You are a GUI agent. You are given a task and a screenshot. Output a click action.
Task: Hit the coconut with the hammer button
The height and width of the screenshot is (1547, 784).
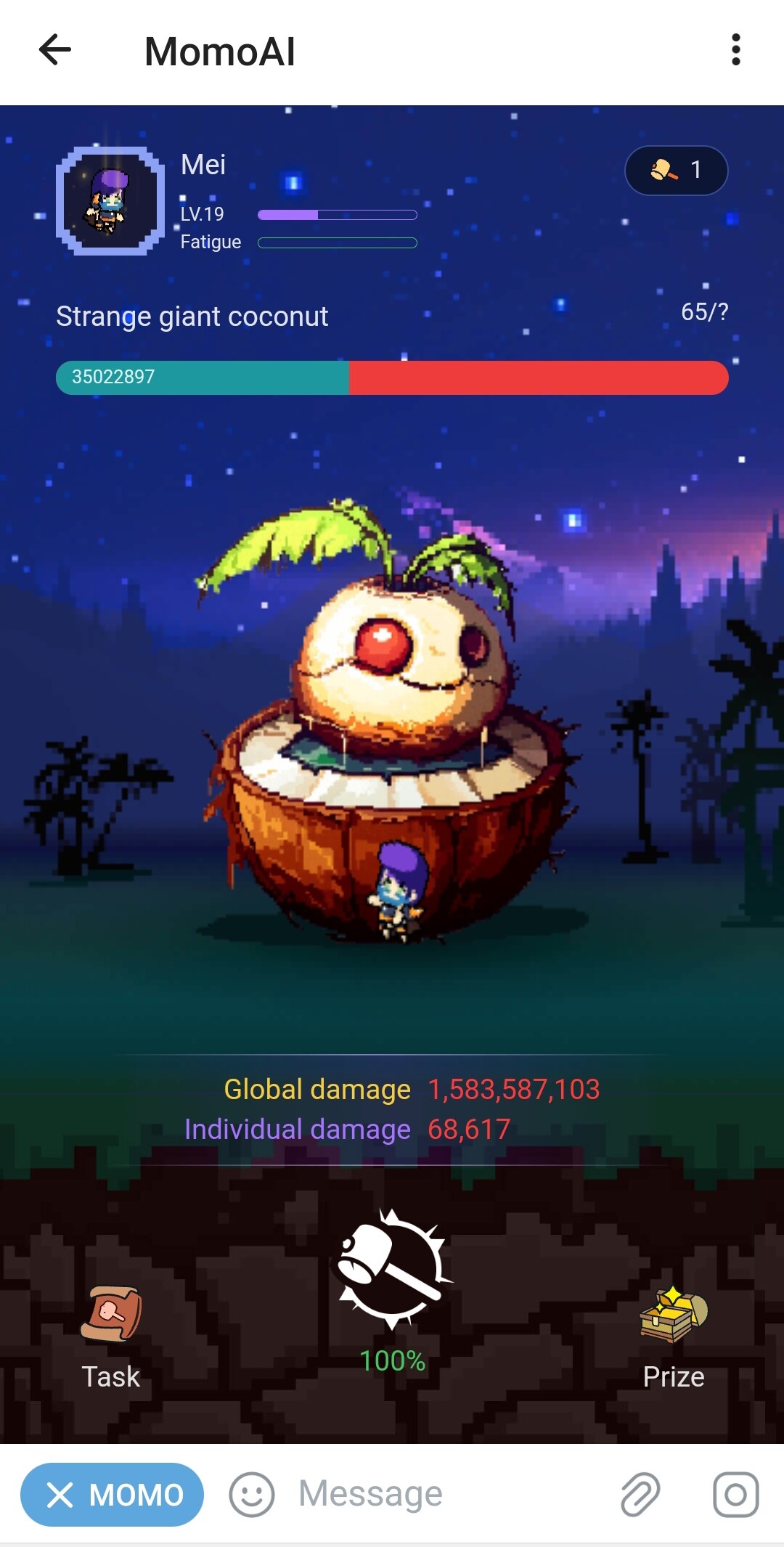tap(393, 1268)
